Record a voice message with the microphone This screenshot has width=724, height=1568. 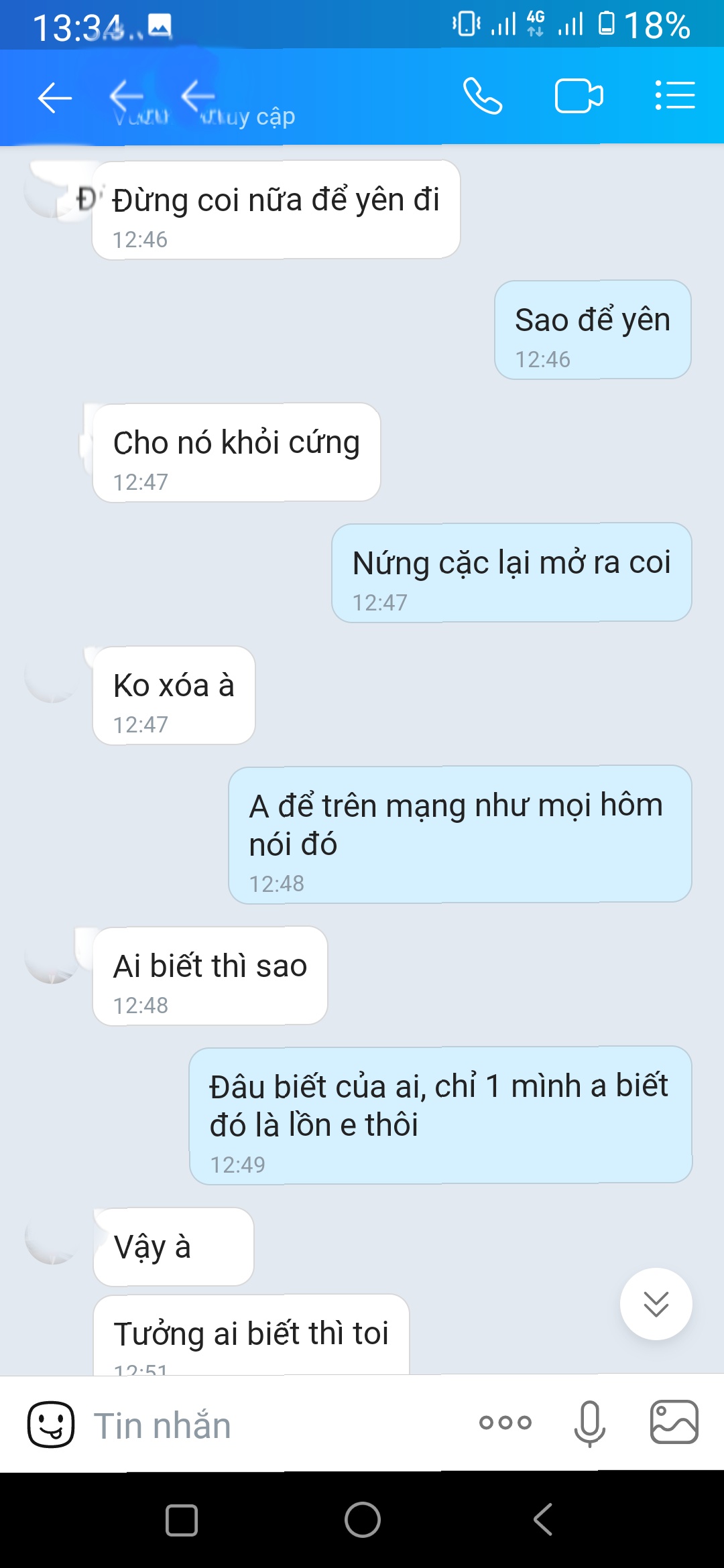coord(589,1423)
